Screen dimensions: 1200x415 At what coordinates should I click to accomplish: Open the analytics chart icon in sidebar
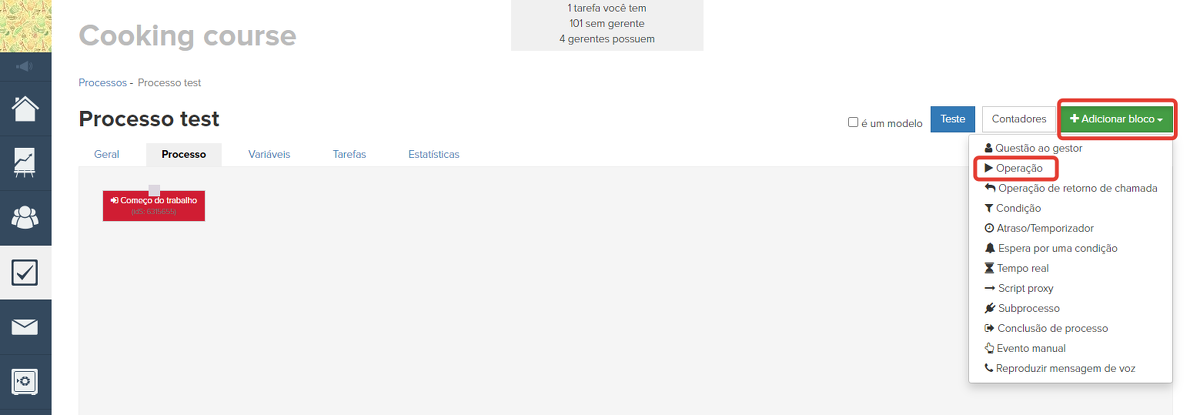(25, 162)
